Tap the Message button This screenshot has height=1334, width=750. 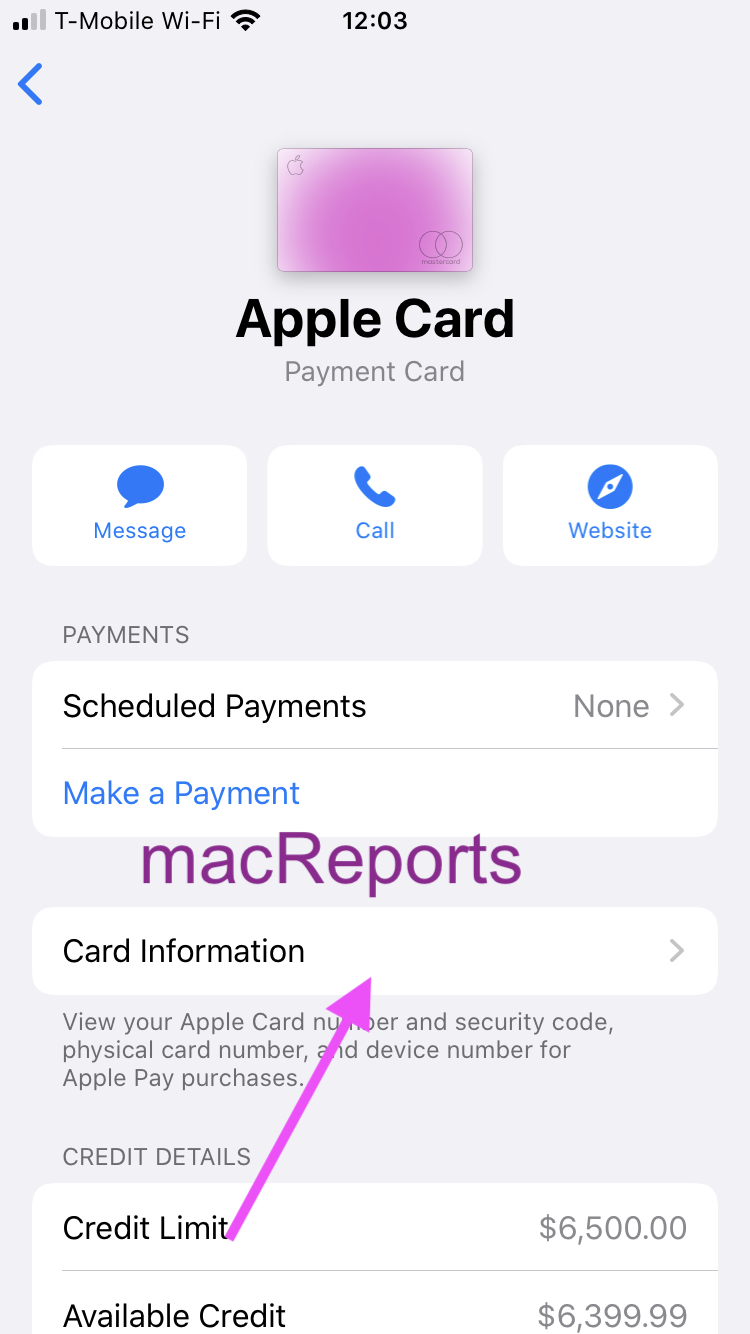pyautogui.click(x=139, y=505)
